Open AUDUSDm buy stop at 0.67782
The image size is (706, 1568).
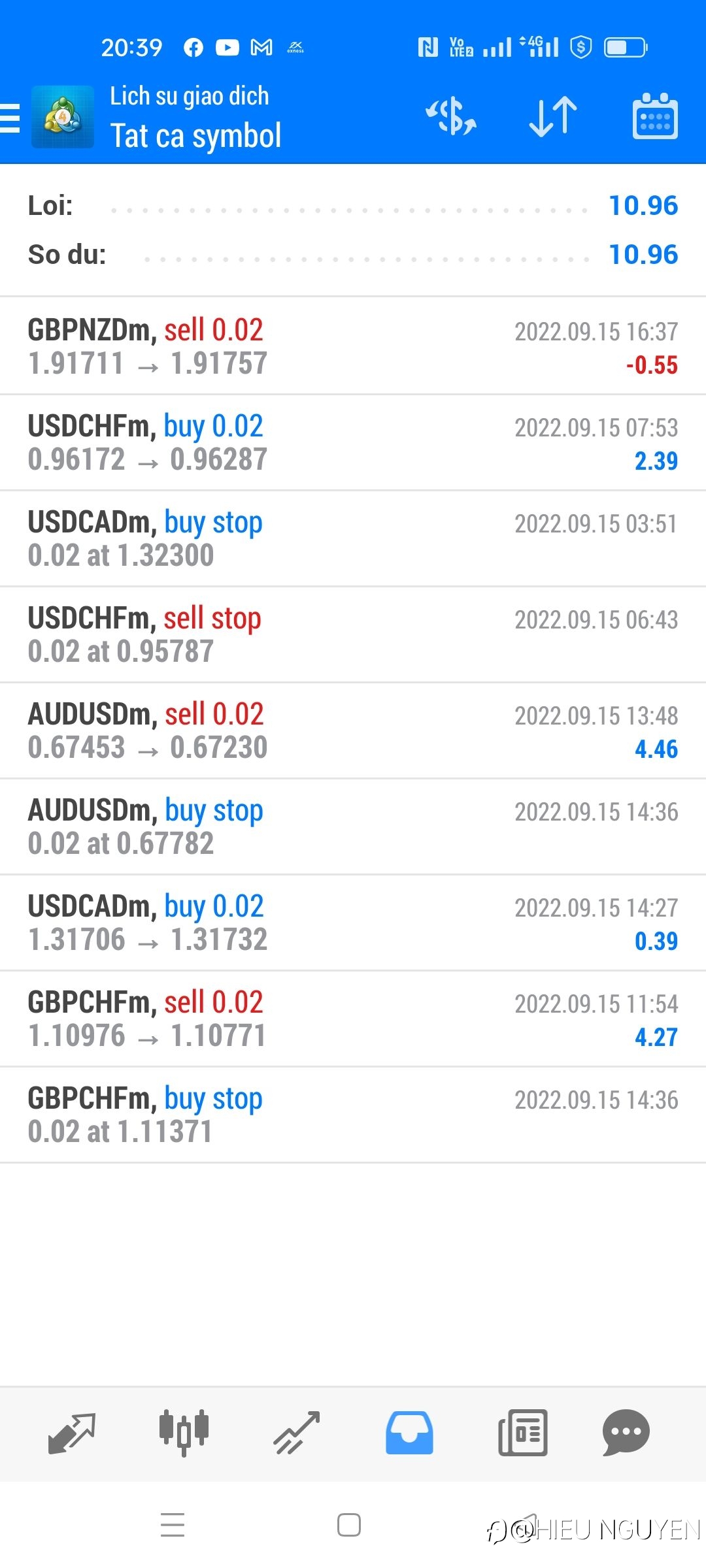[x=353, y=826]
